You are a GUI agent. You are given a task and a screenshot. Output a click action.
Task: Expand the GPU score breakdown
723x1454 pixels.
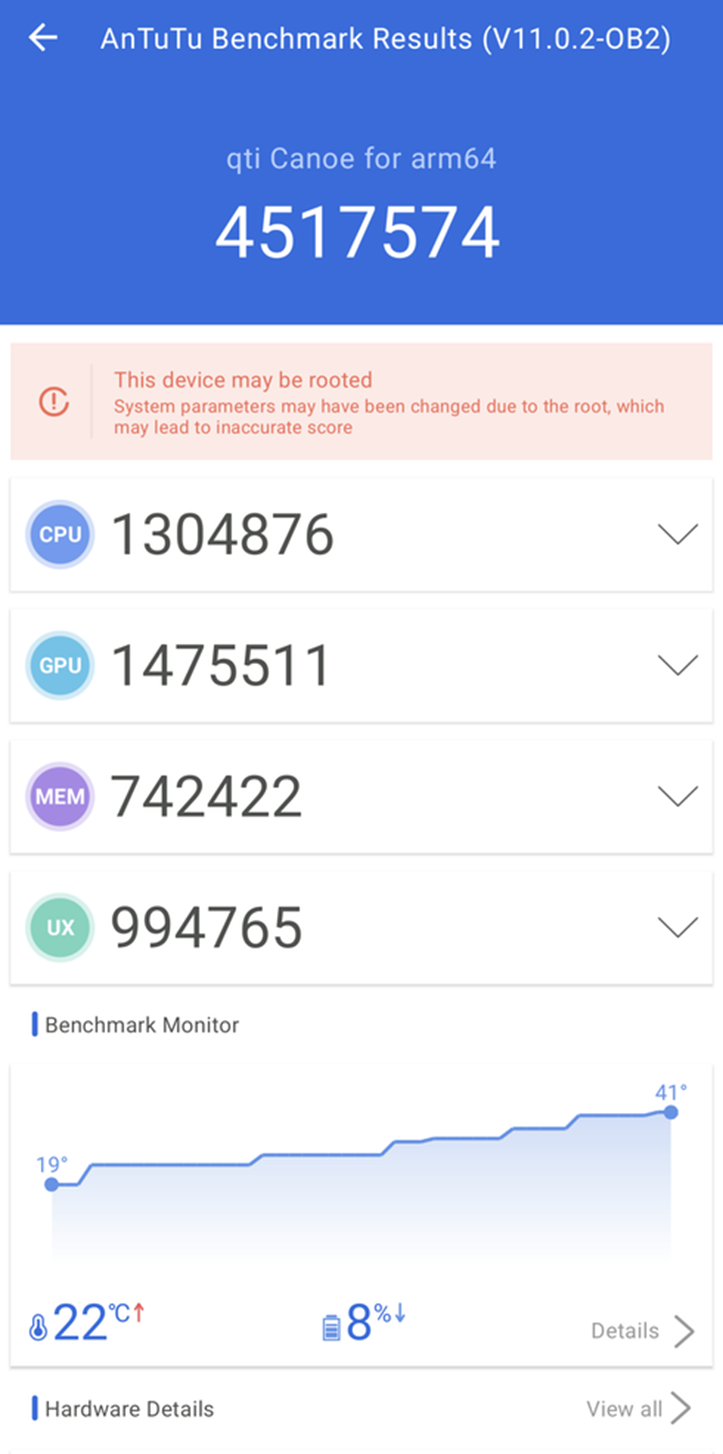coord(677,666)
